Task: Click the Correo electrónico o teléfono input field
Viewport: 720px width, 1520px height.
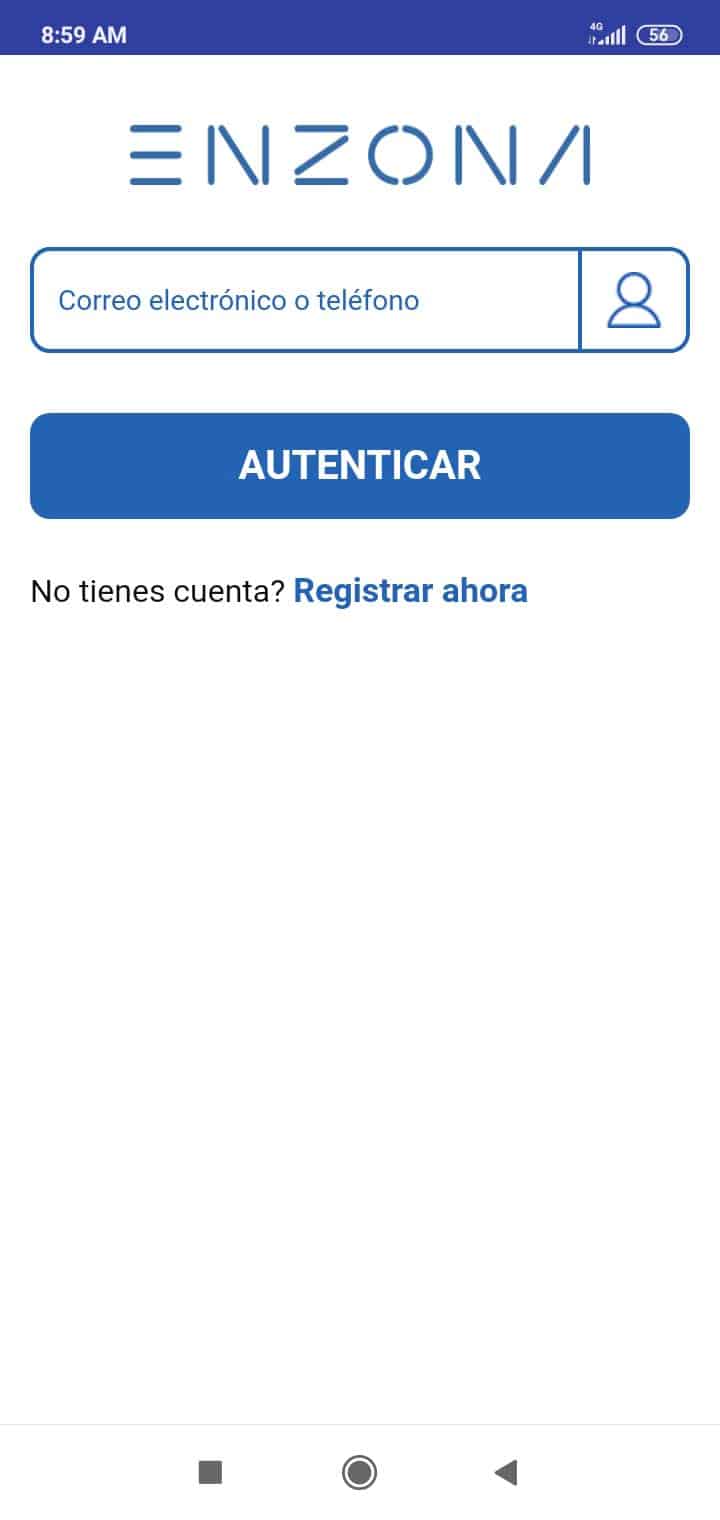Action: (300, 300)
